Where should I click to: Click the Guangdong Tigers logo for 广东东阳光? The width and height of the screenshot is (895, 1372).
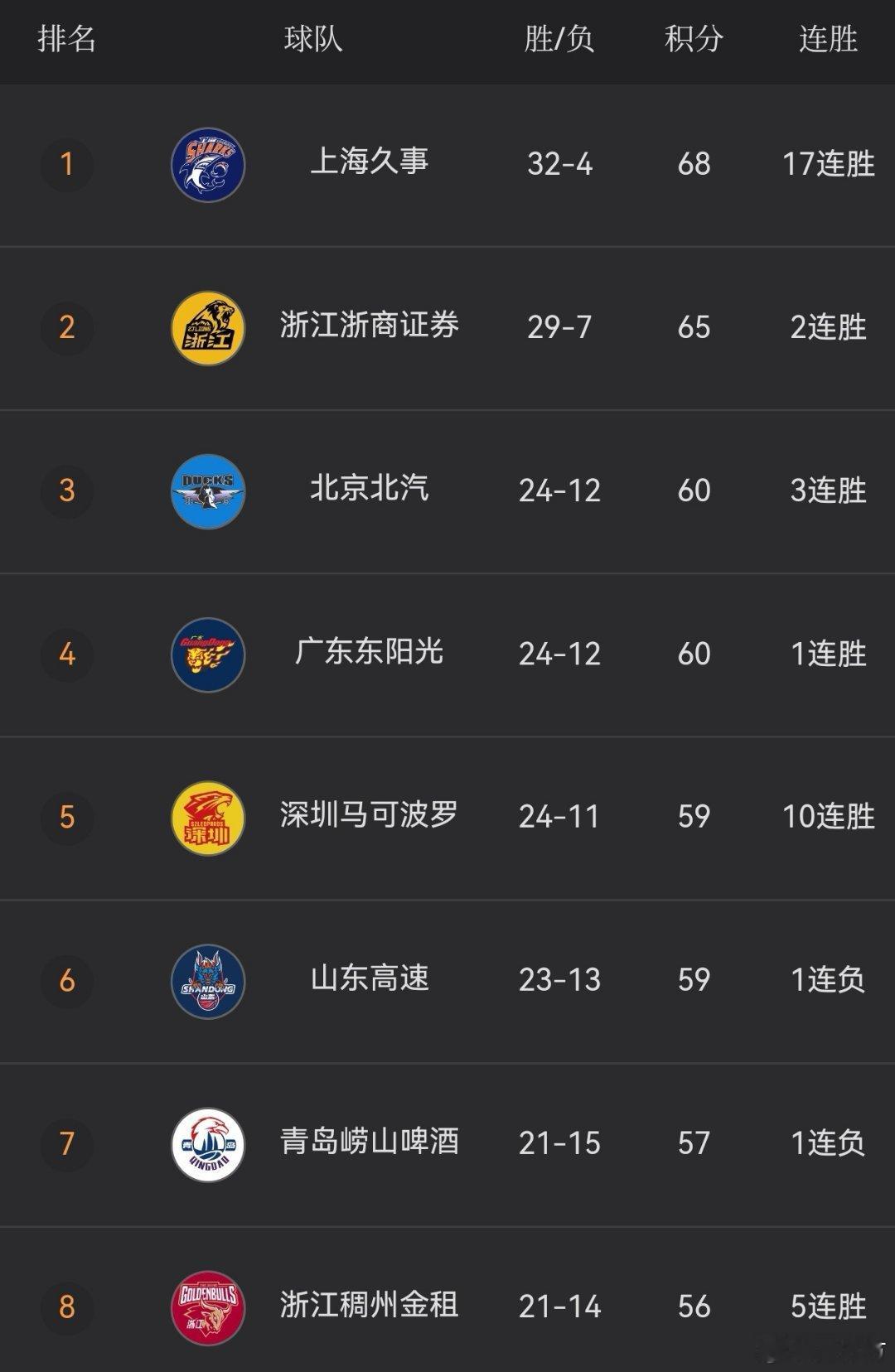pos(207,654)
